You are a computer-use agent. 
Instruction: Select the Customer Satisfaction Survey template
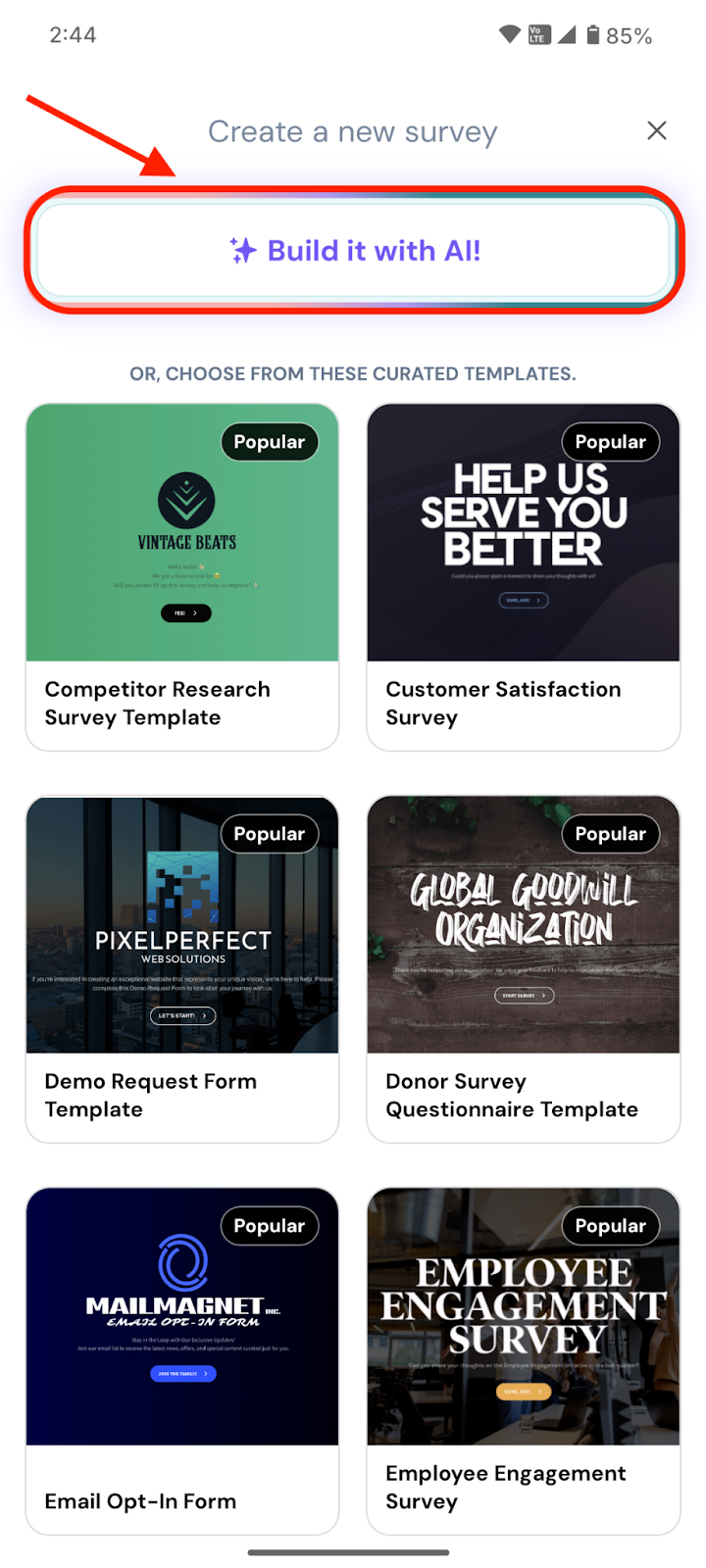(x=523, y=578)
